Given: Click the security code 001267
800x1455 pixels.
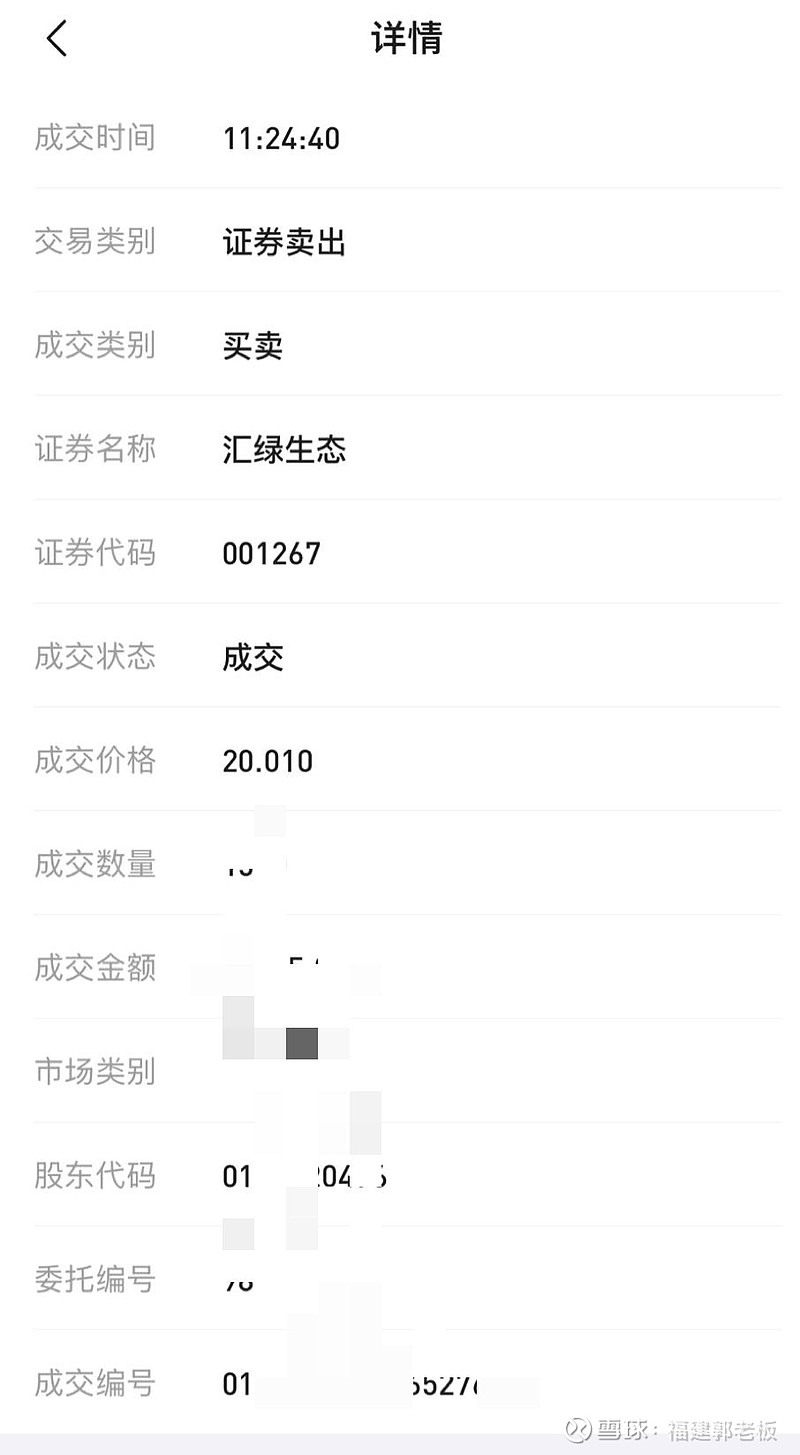Looking at the screenshot, I should tap(271, 553).
